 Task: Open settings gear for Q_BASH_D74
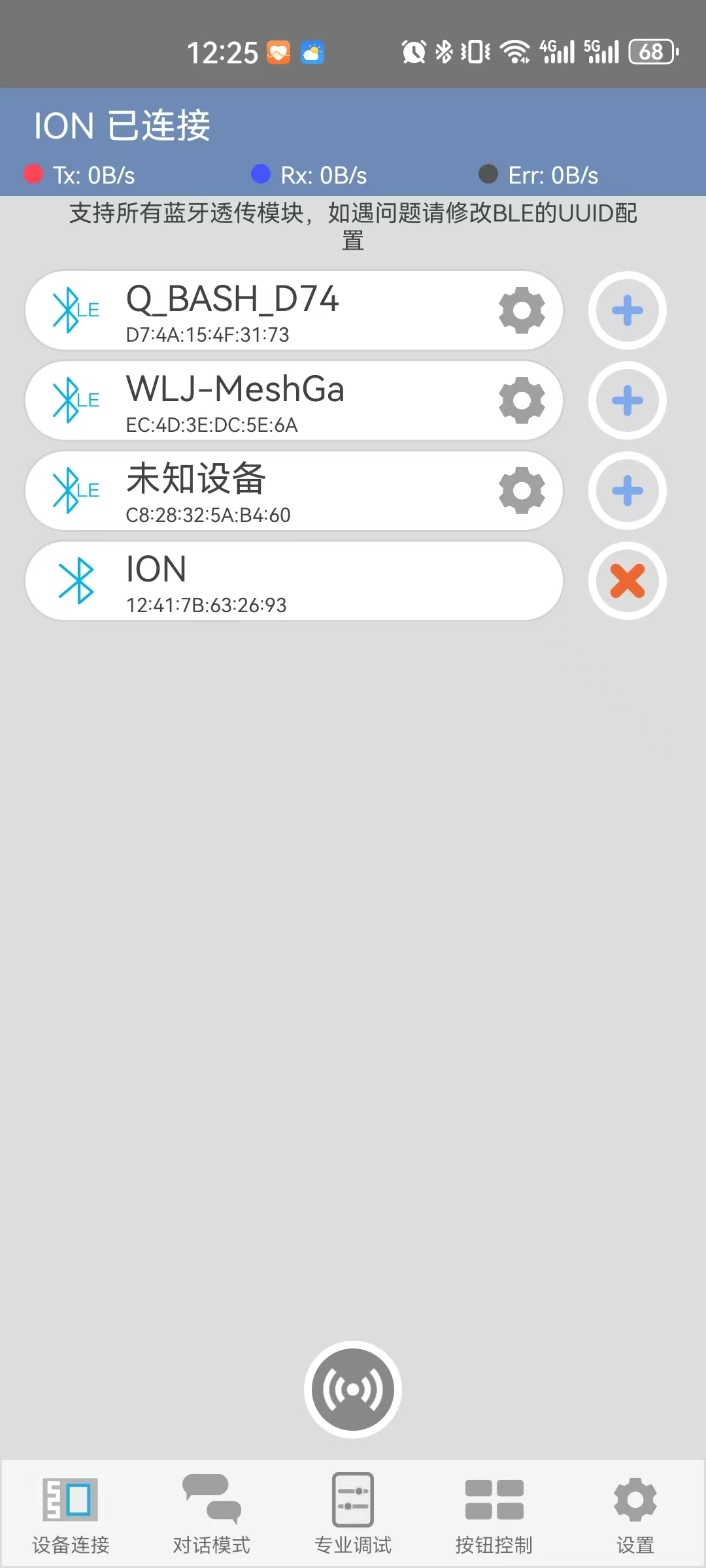(522, 310)
